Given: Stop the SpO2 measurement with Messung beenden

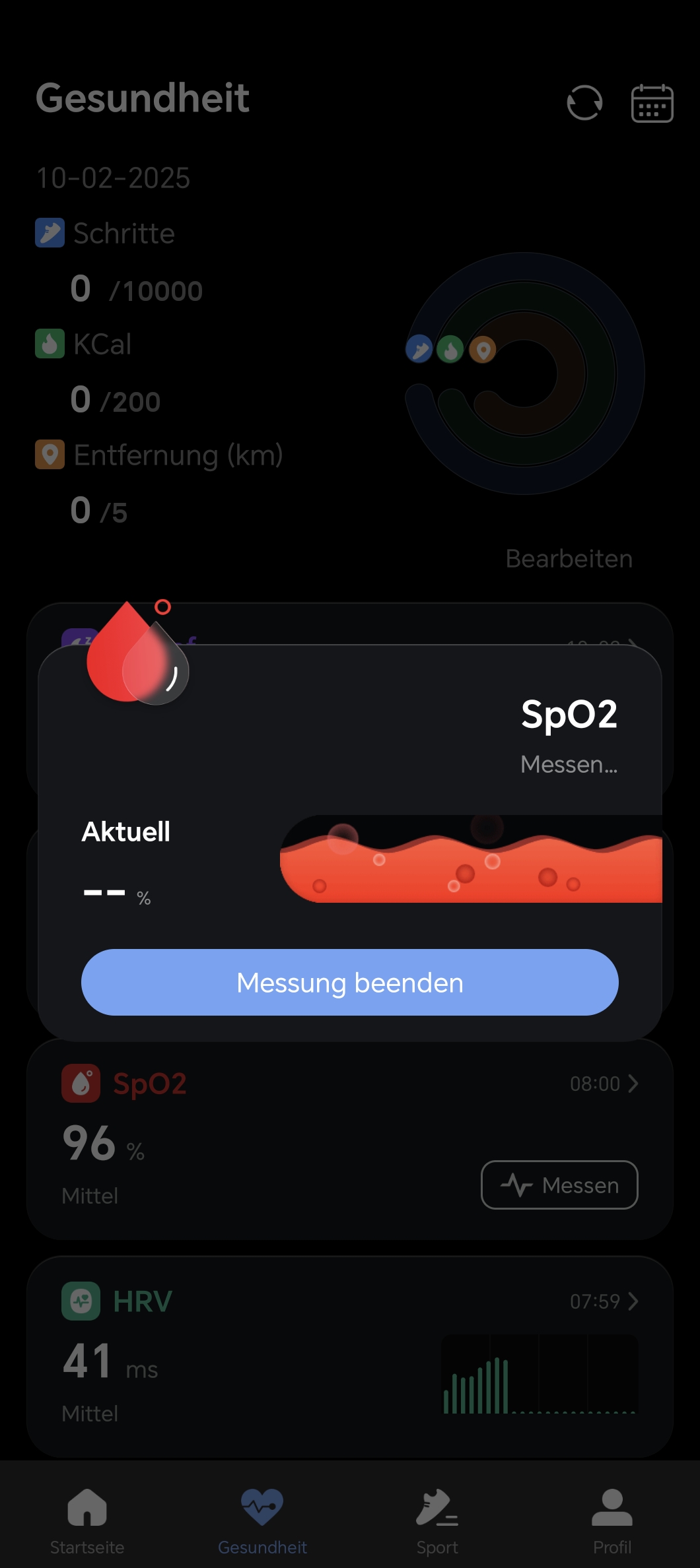Looking at the screenshot, I should click(x=349, y=982).
